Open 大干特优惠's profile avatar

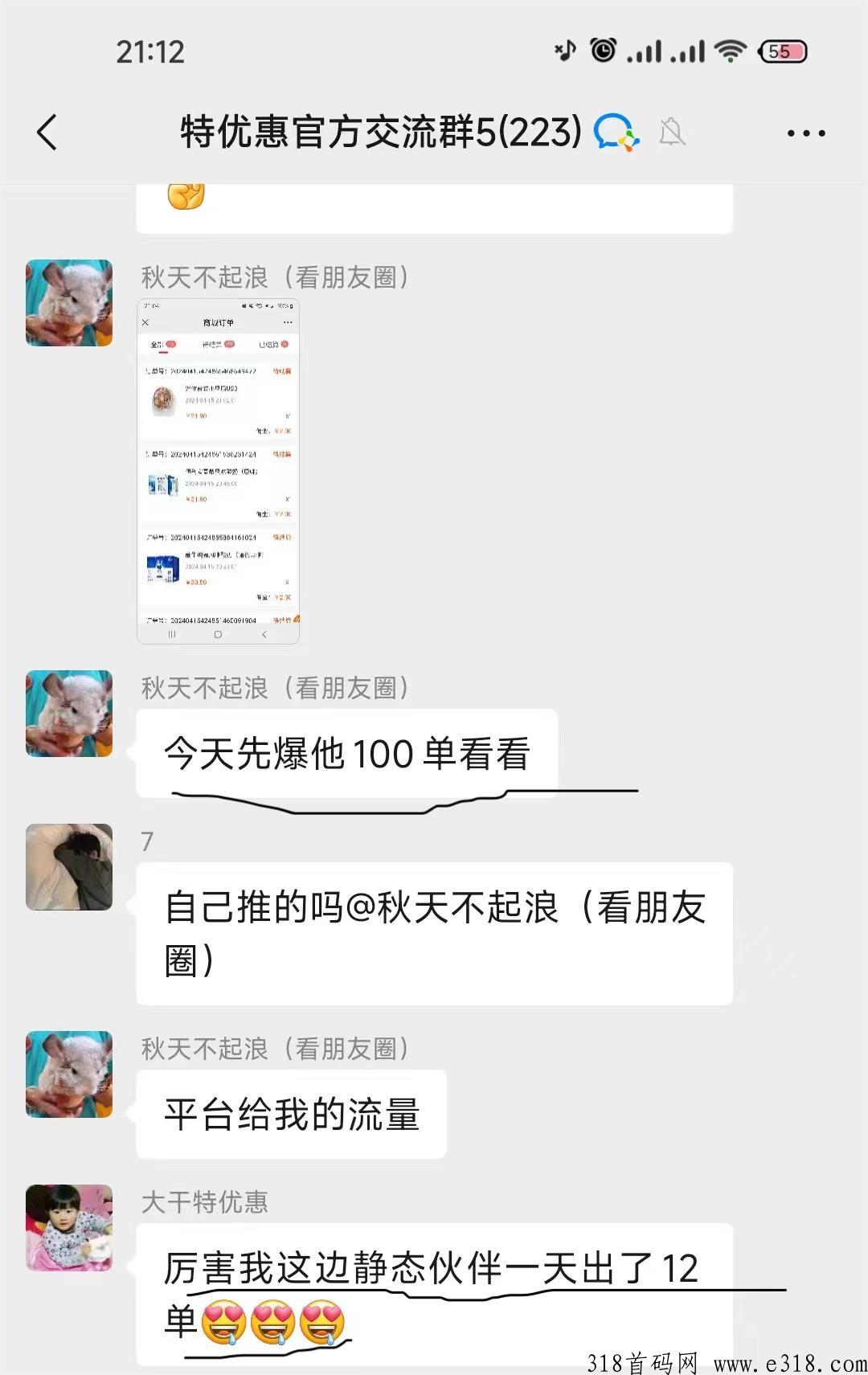[69, 1227]
